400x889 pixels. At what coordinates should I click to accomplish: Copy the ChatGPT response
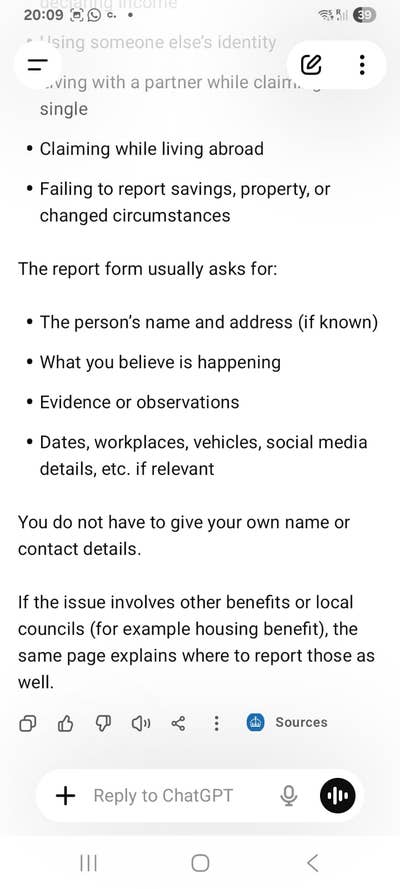pos(28,723)
